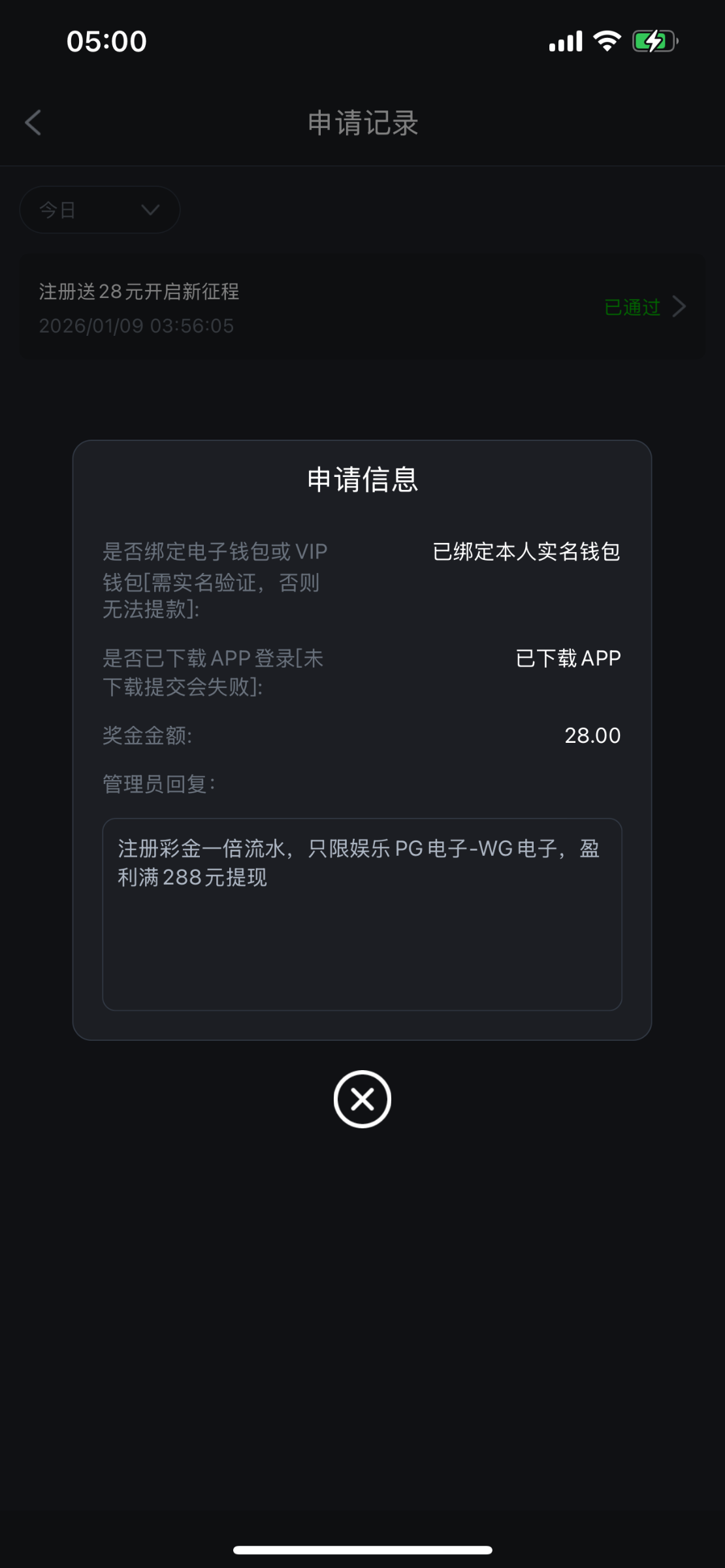Go back from 申请记录 page
The width and height of the screenshot is (725, 1568).
tap(33, 123)
